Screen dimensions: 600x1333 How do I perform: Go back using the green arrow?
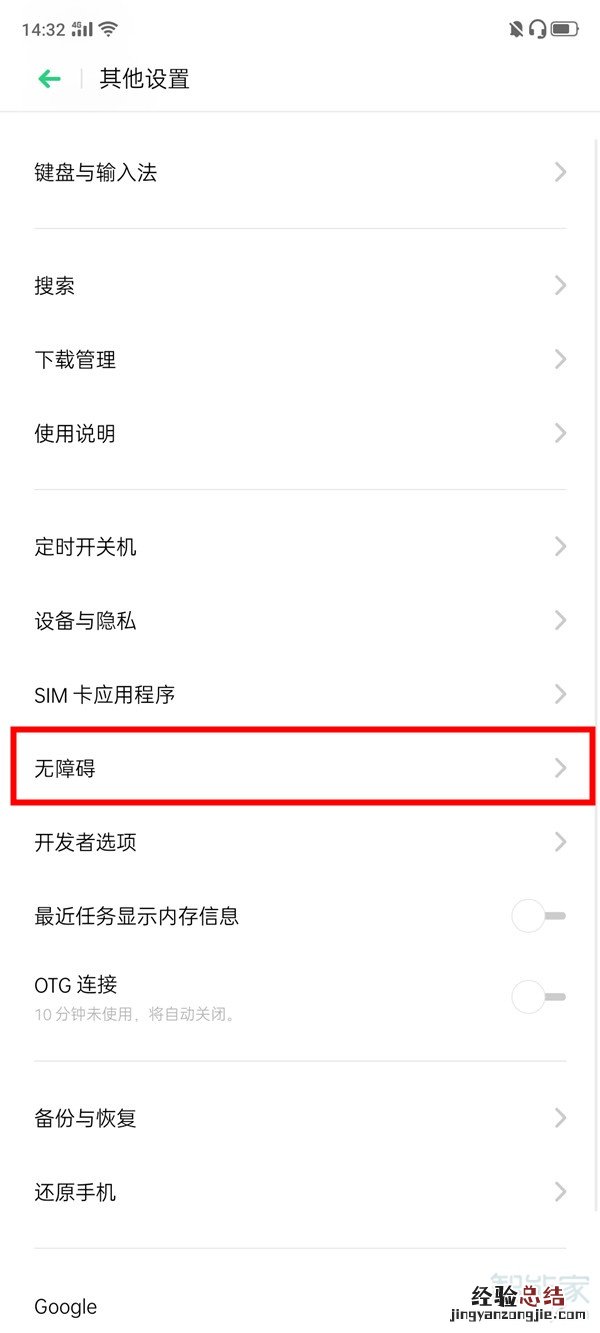click(49, 79)
